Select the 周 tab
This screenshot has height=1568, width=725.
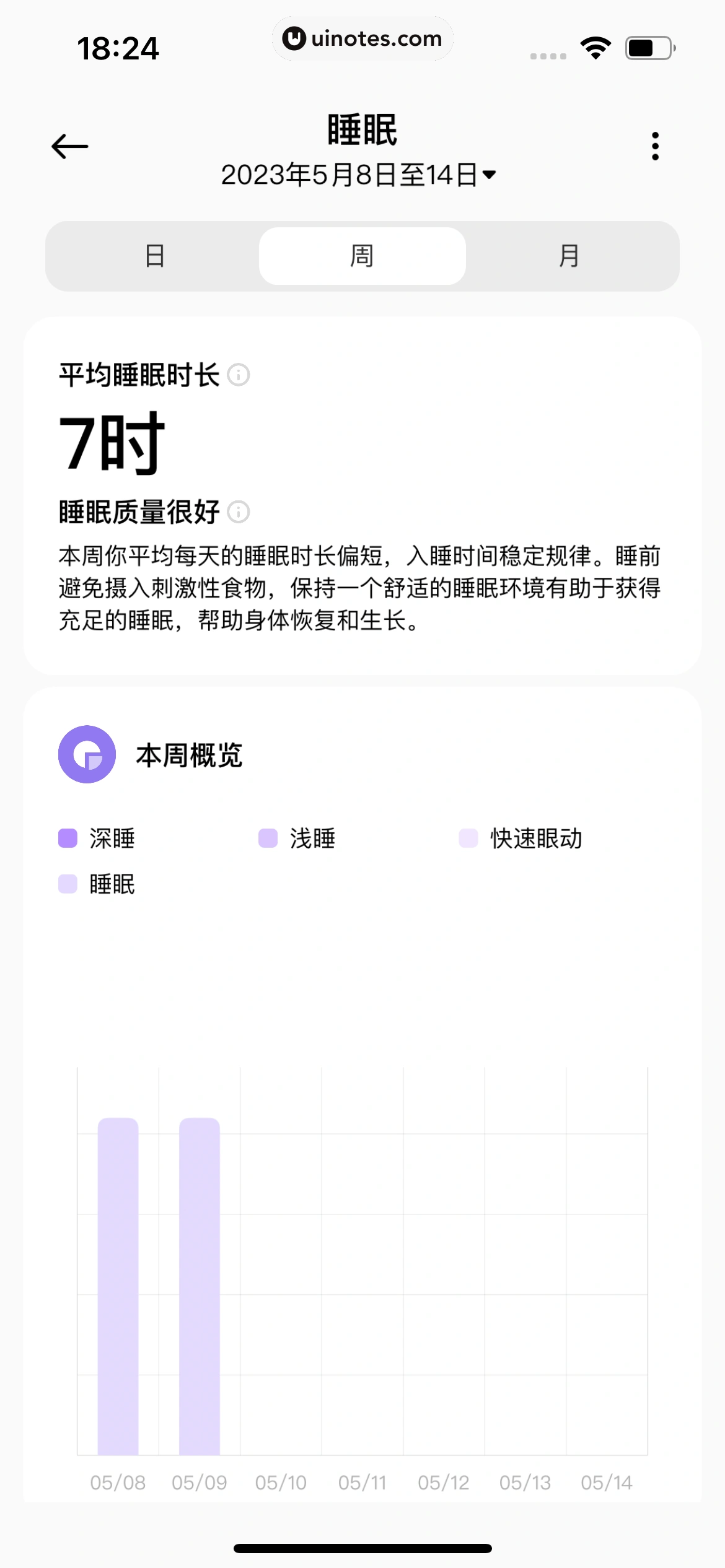(x=362, y=256)
